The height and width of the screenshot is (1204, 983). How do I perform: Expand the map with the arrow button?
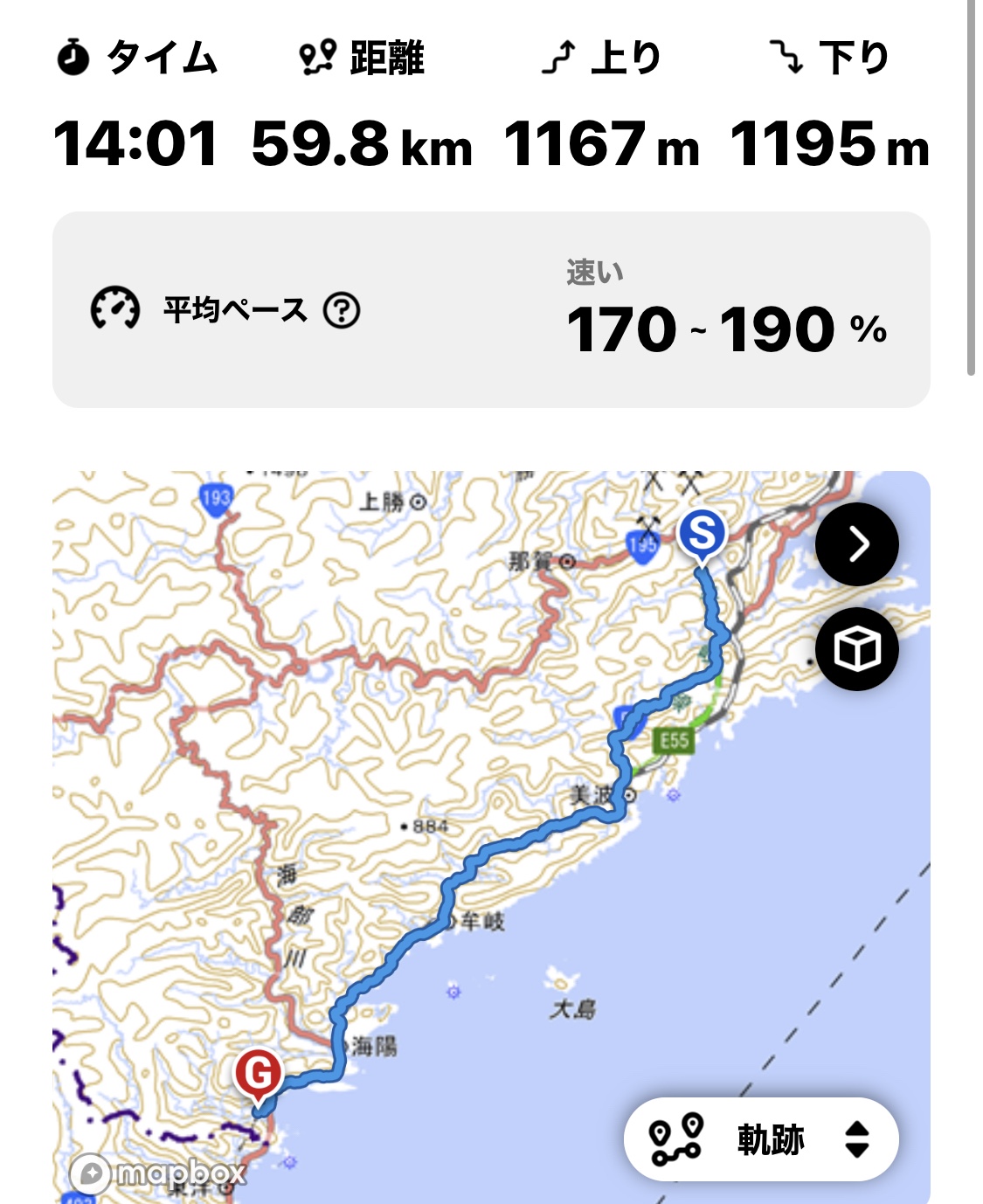pyautogui.click(x=856, y=544)
